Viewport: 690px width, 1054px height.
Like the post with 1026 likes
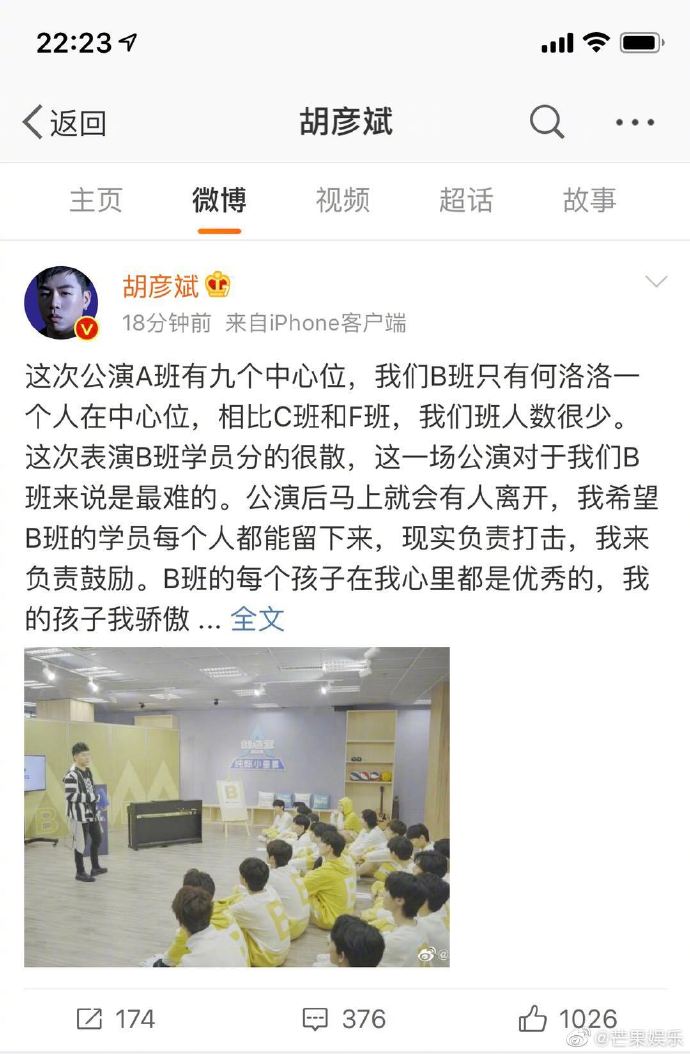[x=568, y=1019]
